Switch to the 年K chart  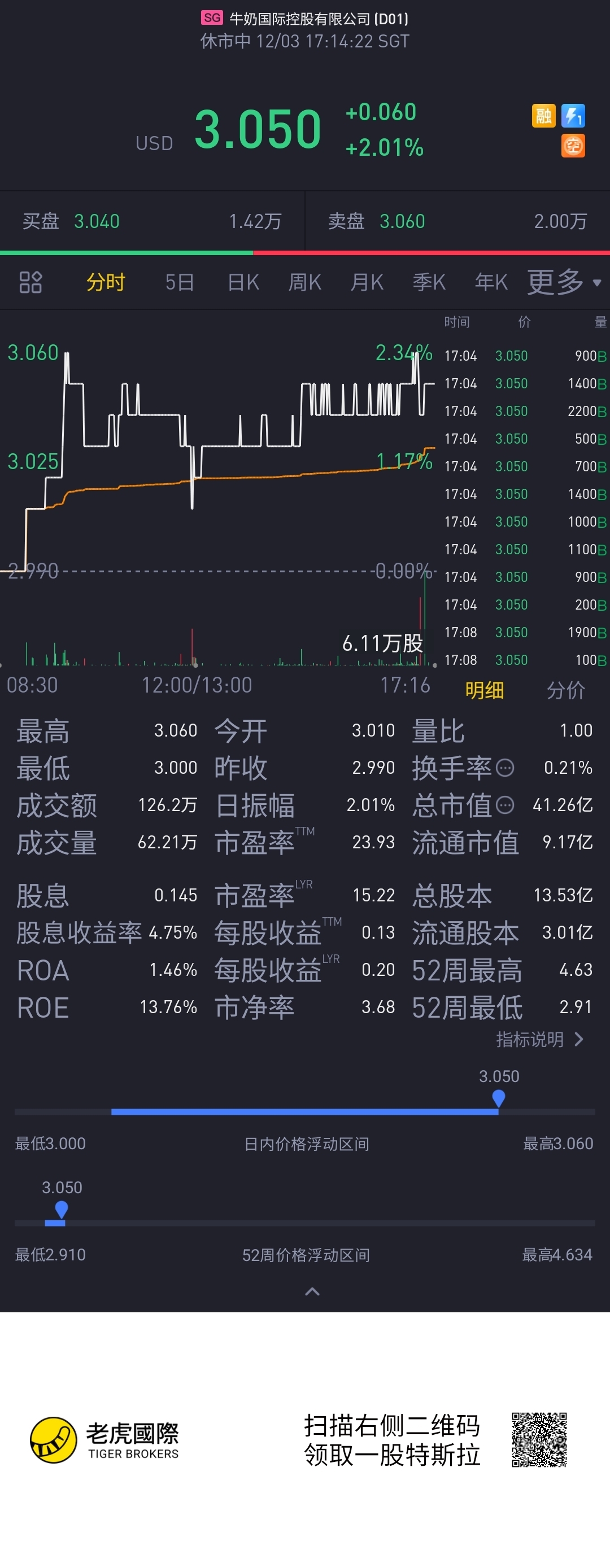click(x=491, y=282)
